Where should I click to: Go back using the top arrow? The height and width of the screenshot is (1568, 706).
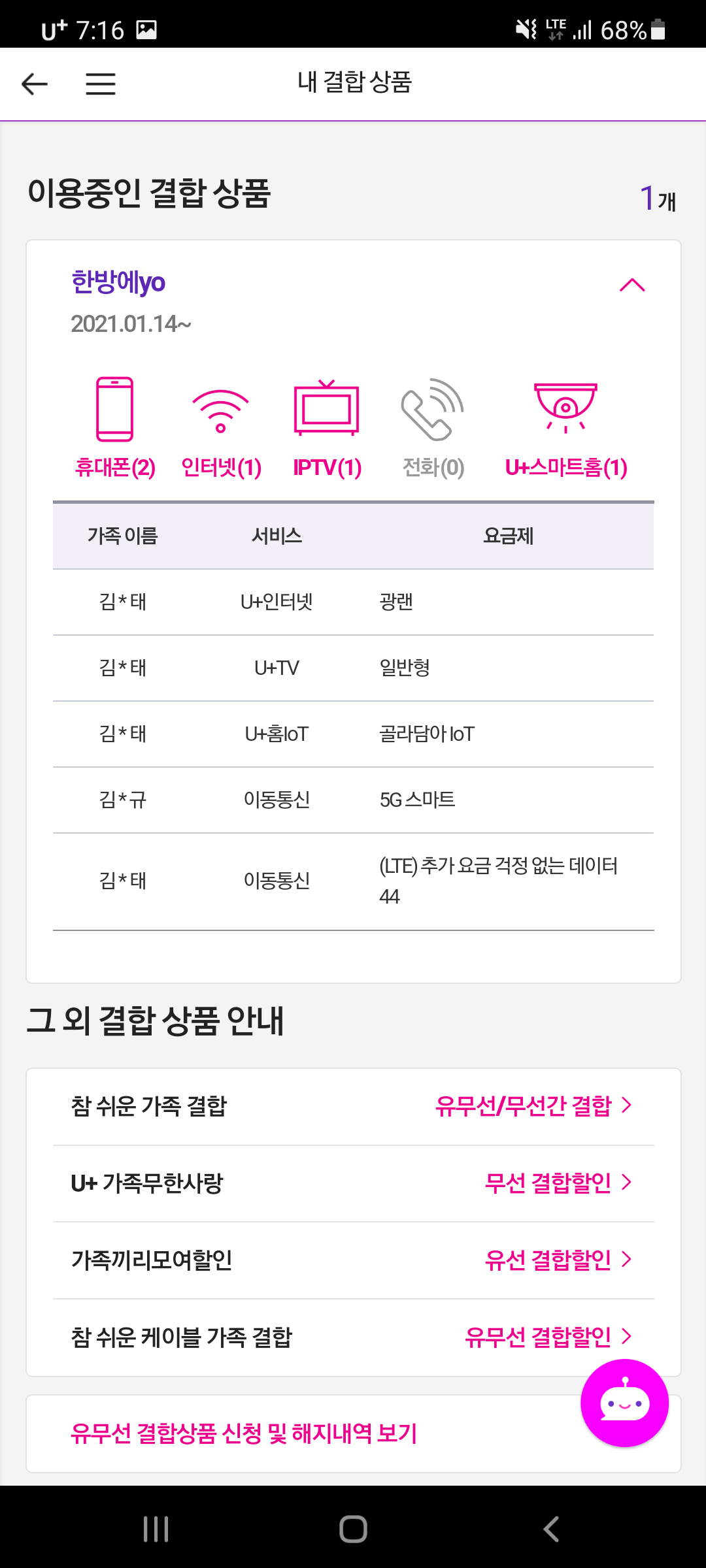[x=35, y=84]
